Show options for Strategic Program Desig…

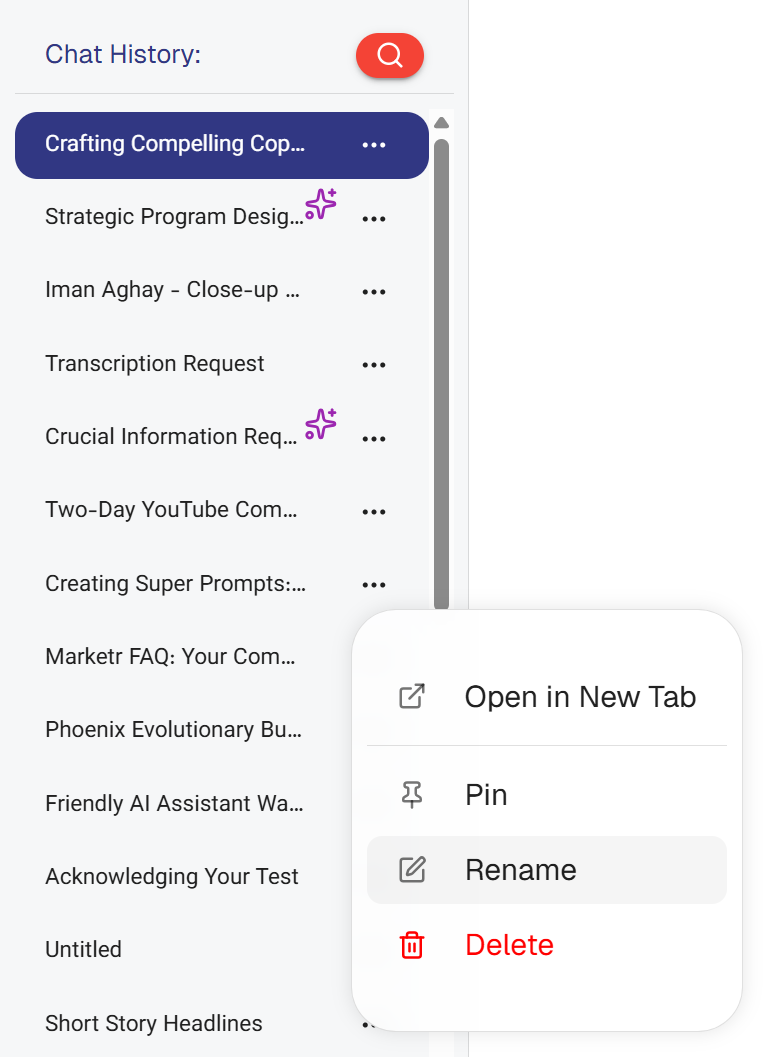click(374, 219)
